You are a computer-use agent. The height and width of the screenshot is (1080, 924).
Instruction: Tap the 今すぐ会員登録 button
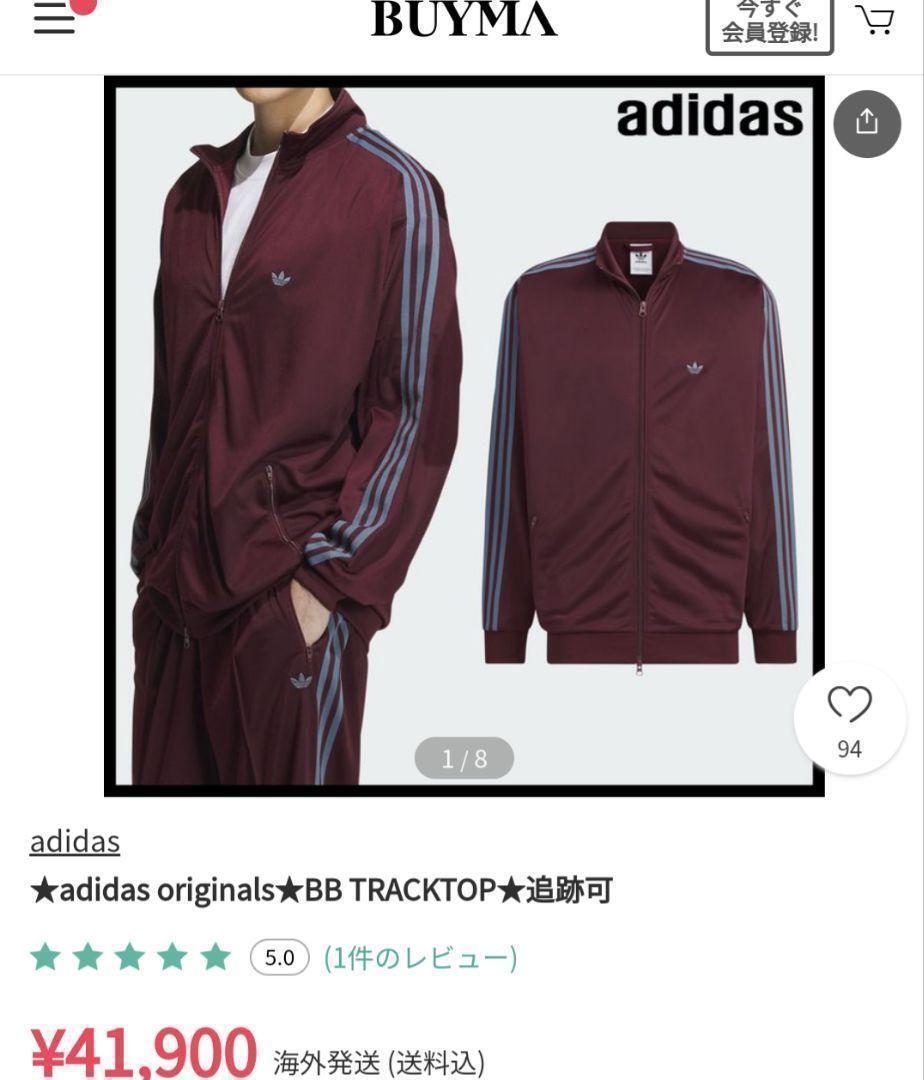(x=769, y=24)
